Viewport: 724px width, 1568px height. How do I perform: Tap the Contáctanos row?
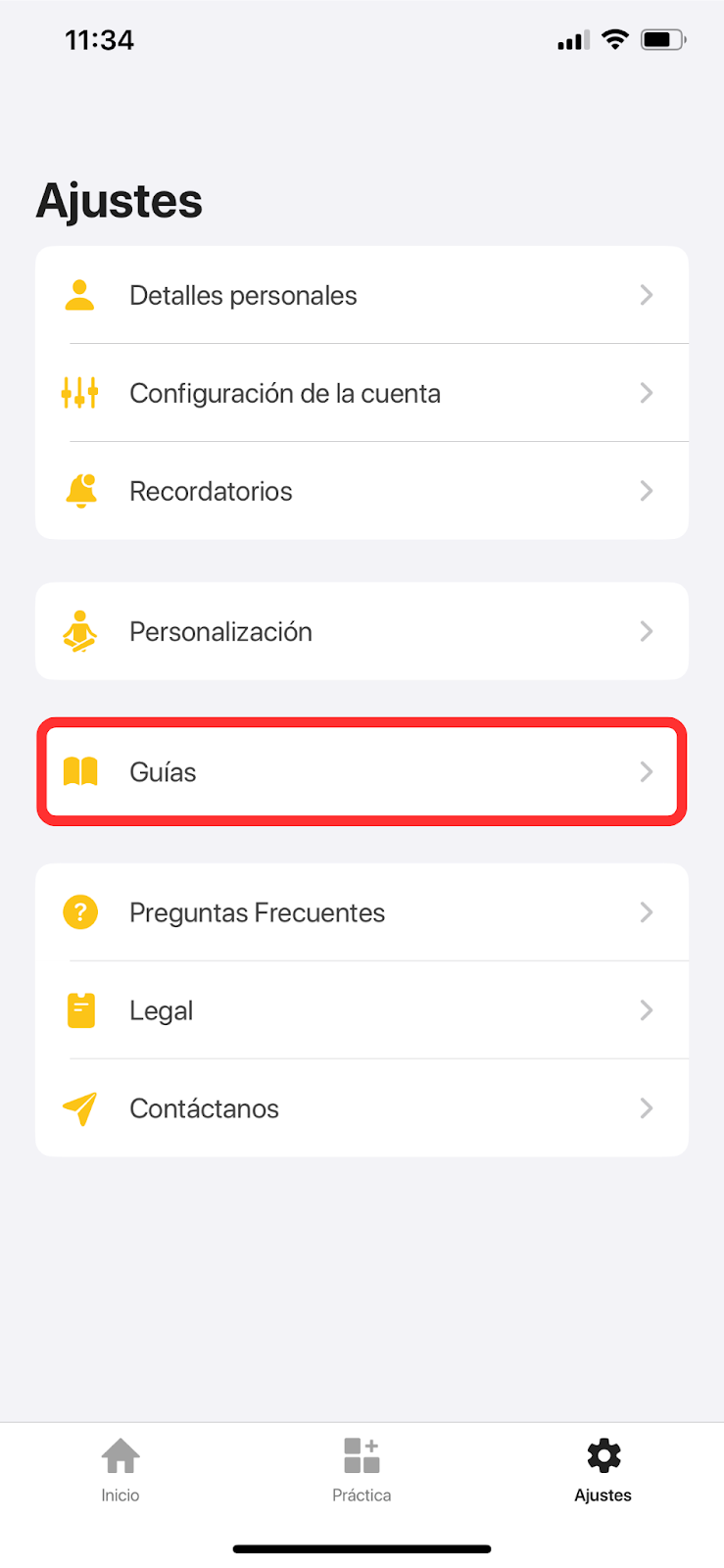click(x=361, y=1108)
